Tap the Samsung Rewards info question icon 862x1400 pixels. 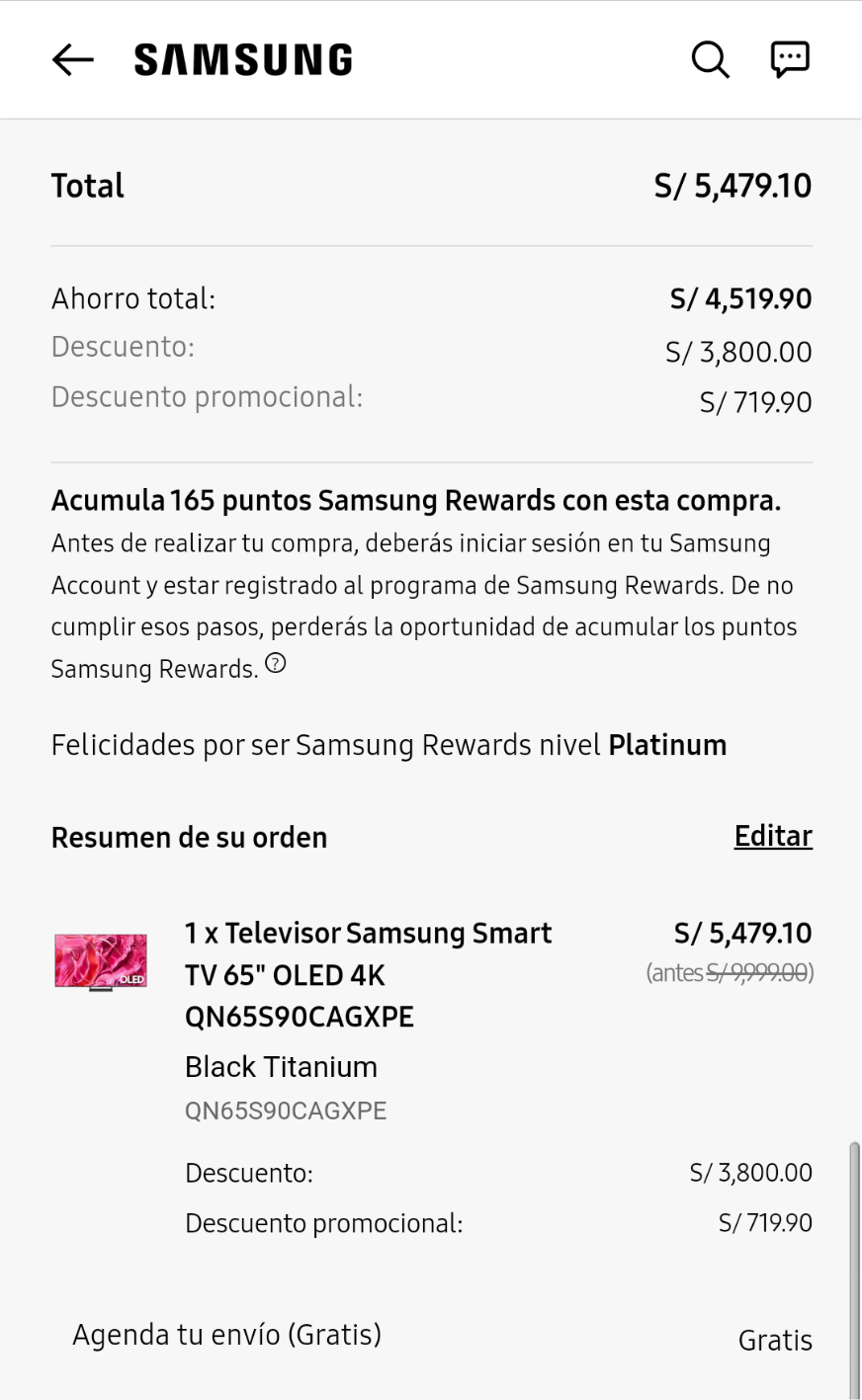pyautogui.click(x=276, y=665)
